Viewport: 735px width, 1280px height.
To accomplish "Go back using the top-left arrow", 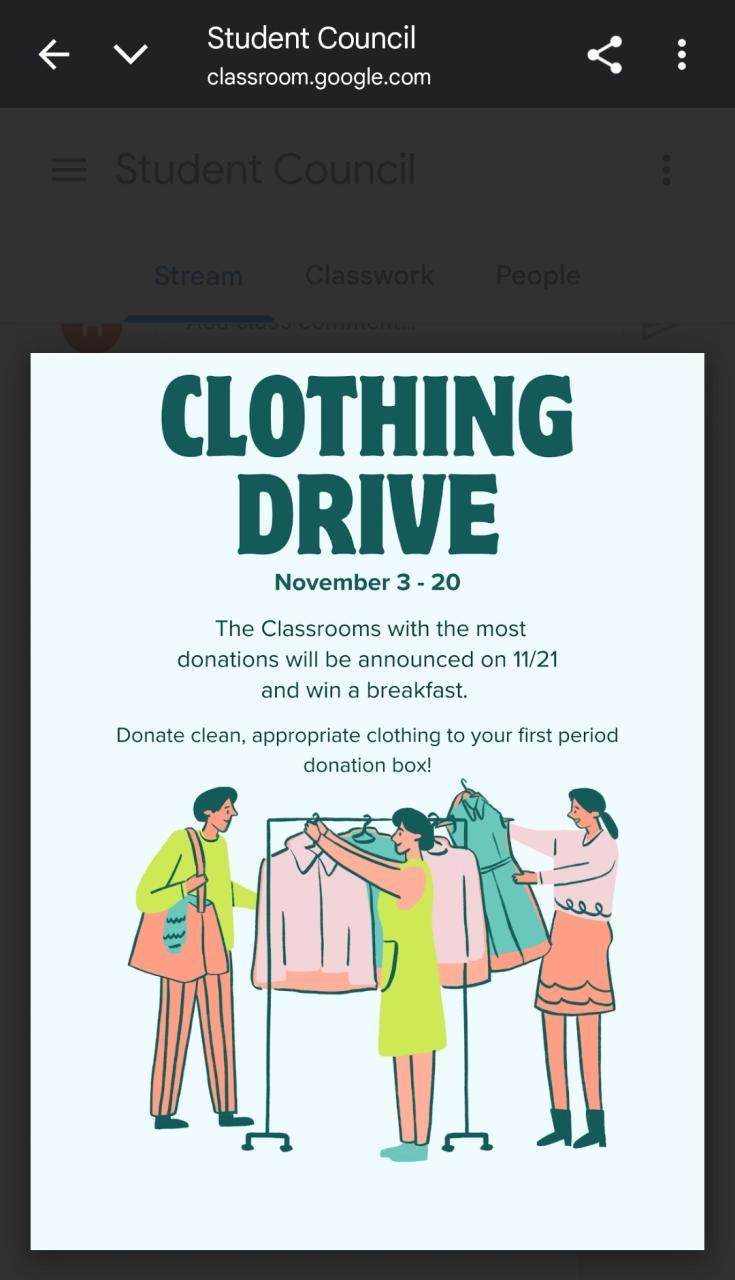I will tap(54, 55).
